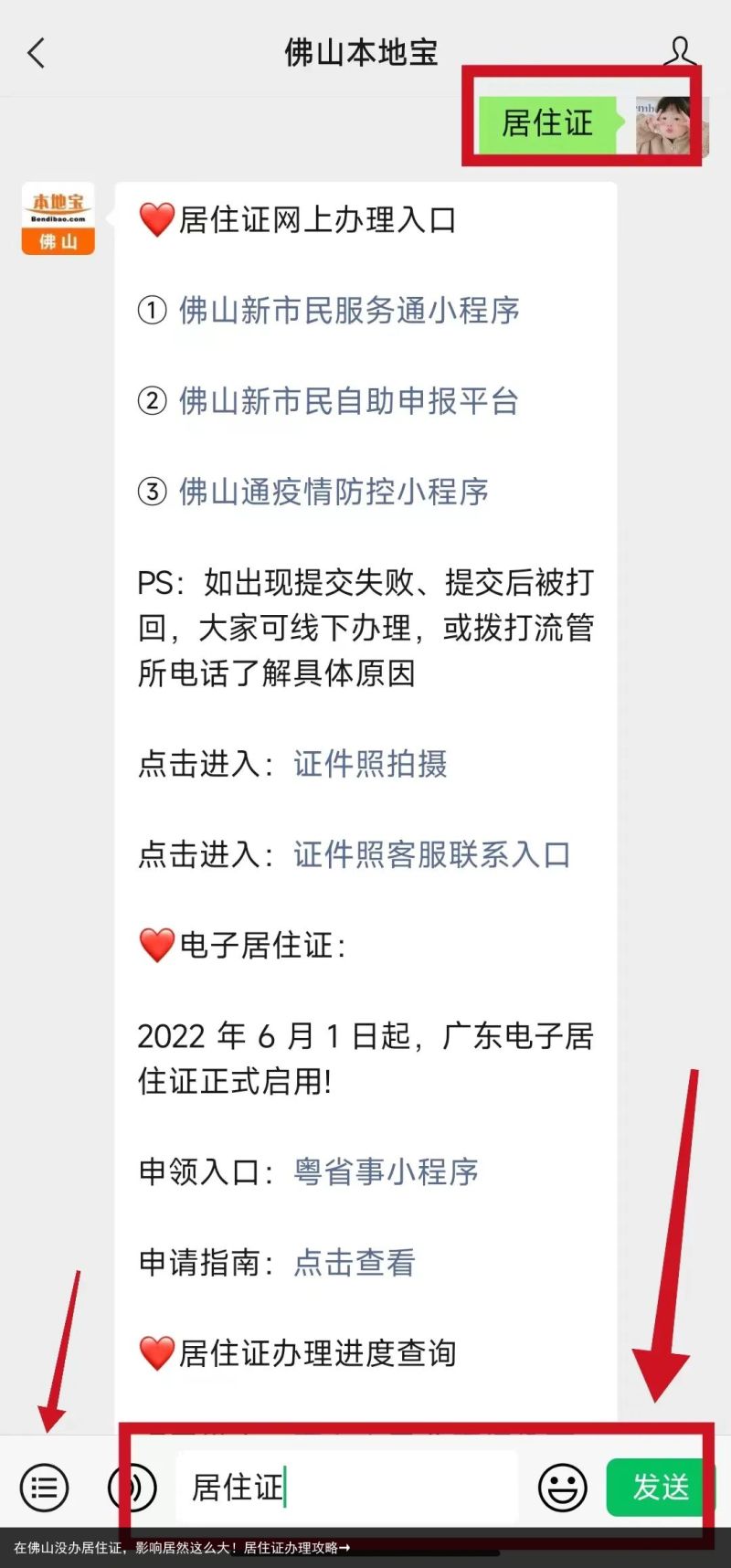Tap the 佛山本地宝 account avatar
Image resolution: width=731 pixels, height=1568 pixels.
(x=58, y=218)
